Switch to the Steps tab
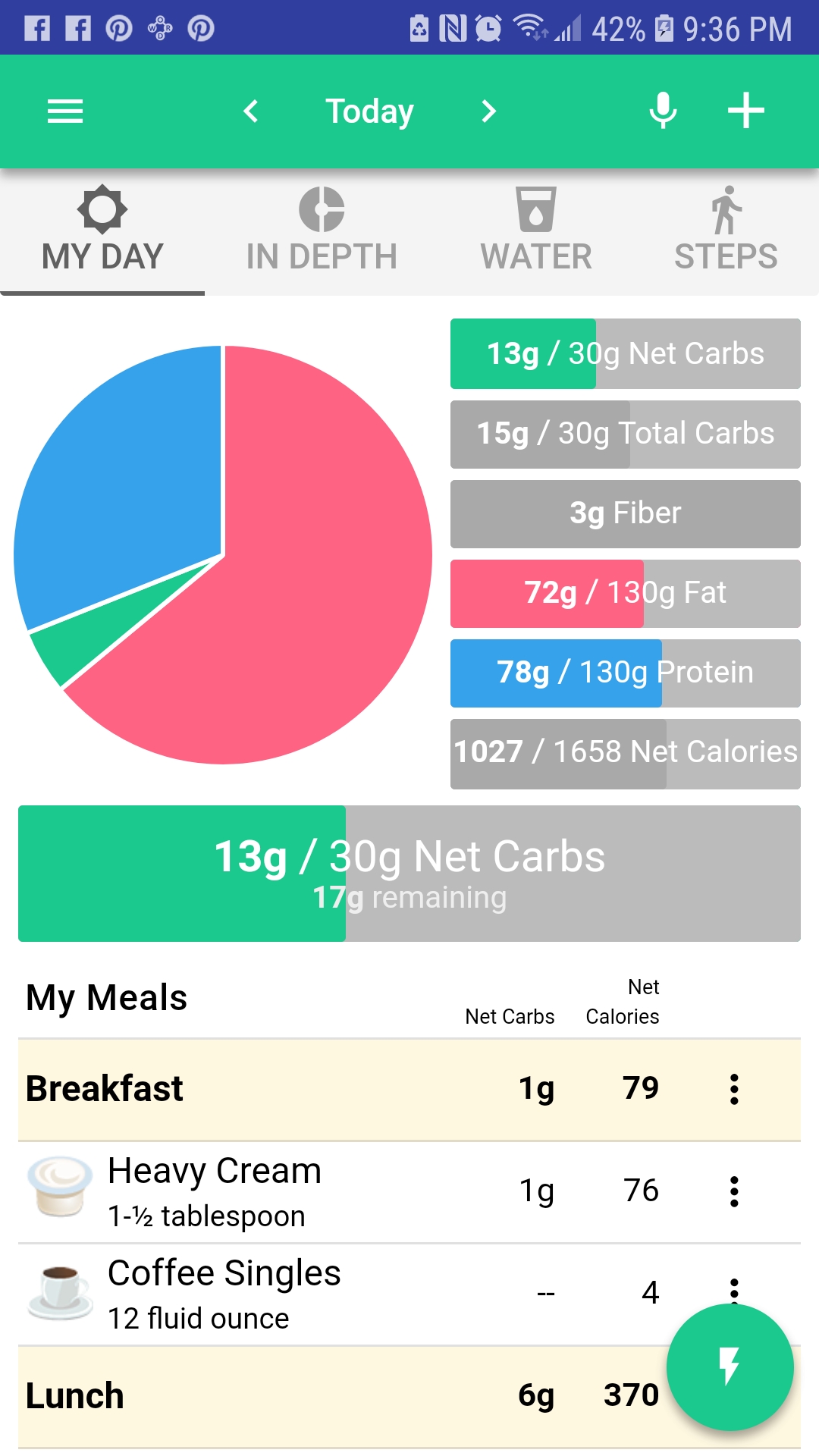Image resolution: width=819 pixels, height=1456 pixels. [x=726, y=230]
